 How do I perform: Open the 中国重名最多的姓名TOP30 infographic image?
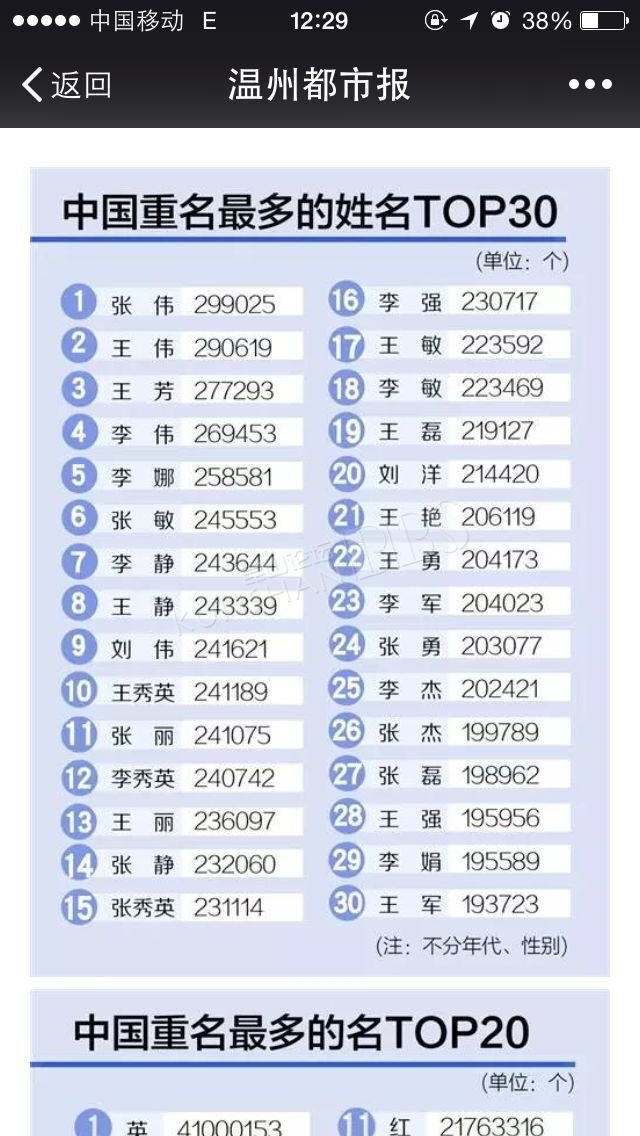(x=320, y=572)
